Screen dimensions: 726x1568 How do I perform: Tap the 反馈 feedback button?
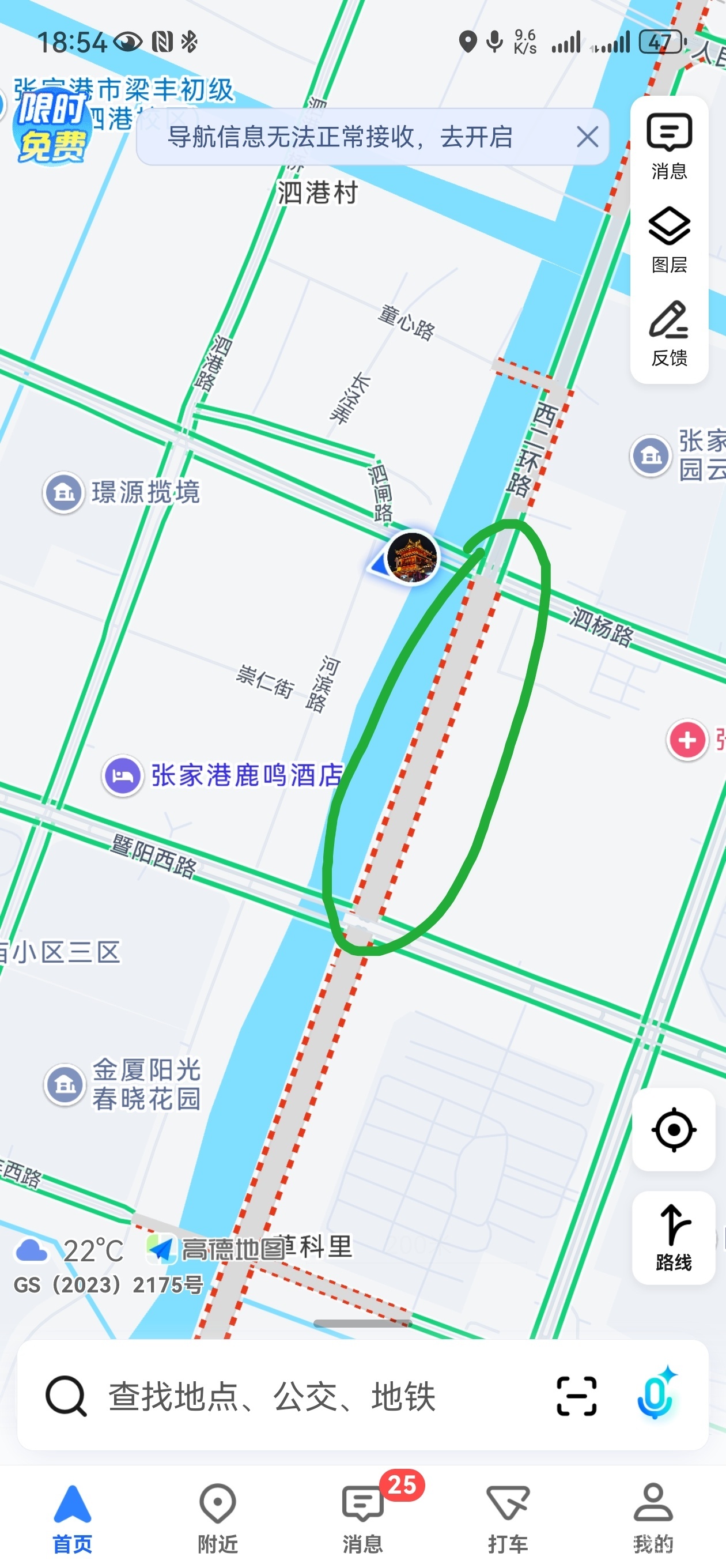point(669,333)
